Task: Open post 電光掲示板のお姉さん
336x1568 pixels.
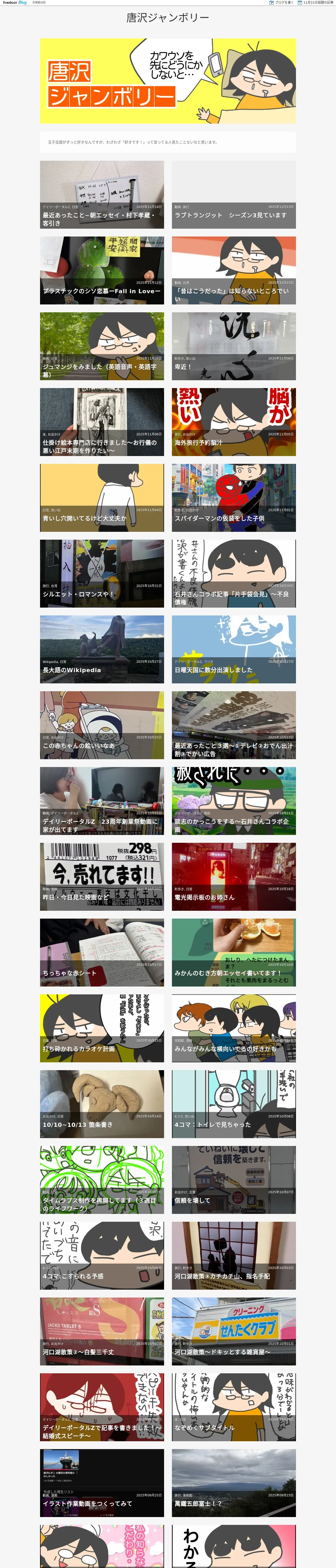Action: click(x=234, y=877)
